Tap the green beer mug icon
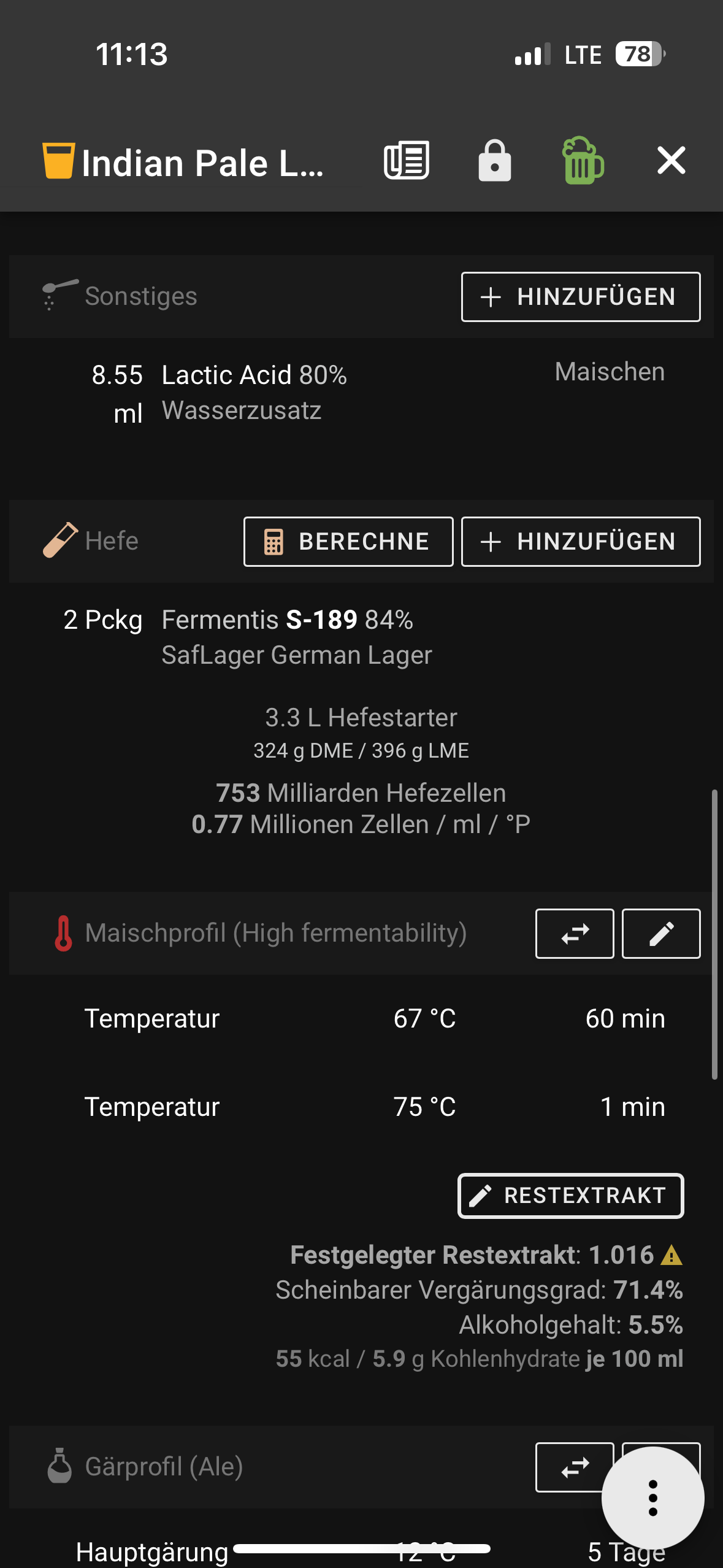Viewport: 723px width, 1568px height. [582, 161]
